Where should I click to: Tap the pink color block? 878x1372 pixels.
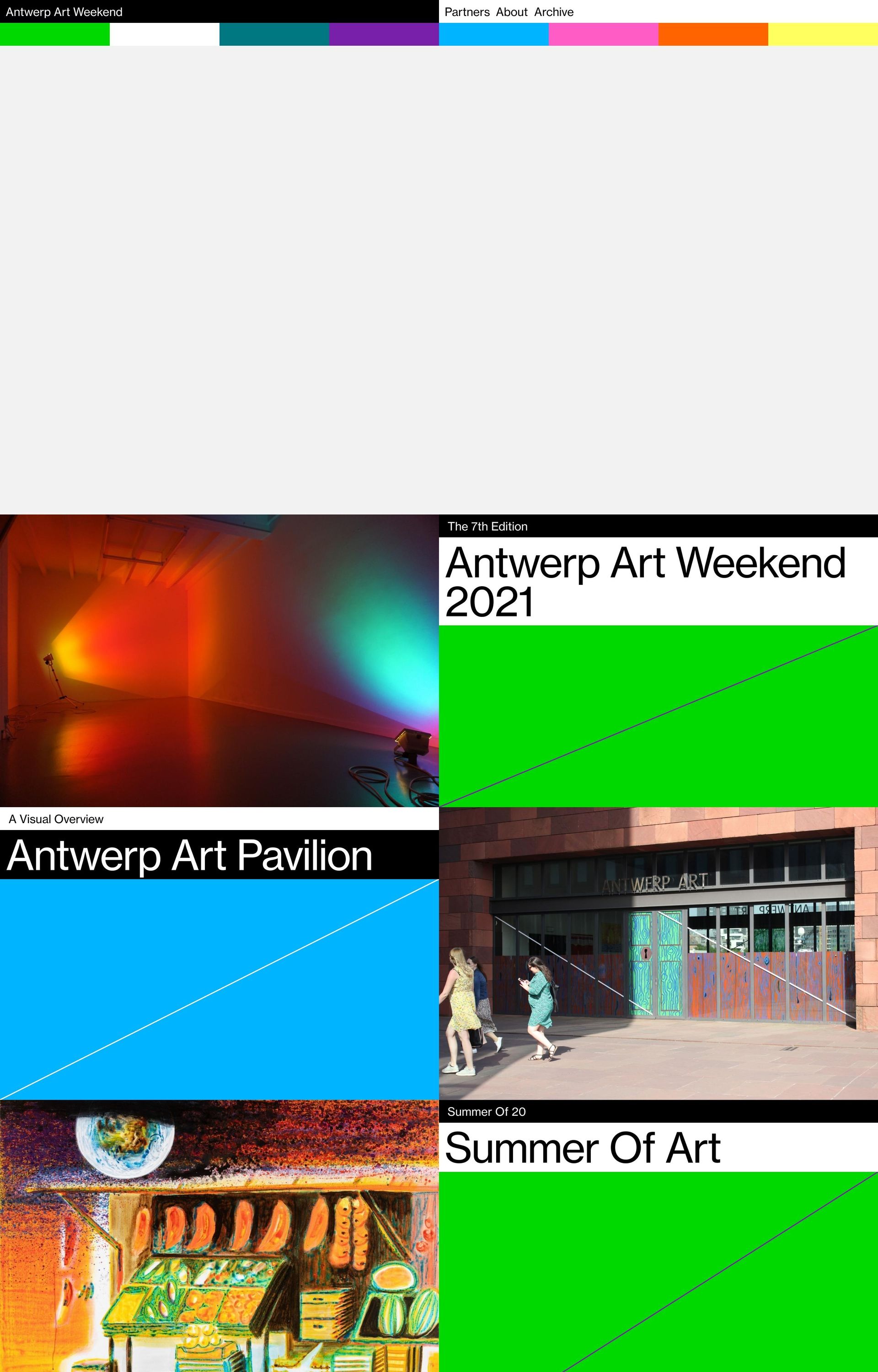pyautogui.click(x=603, y=34)
